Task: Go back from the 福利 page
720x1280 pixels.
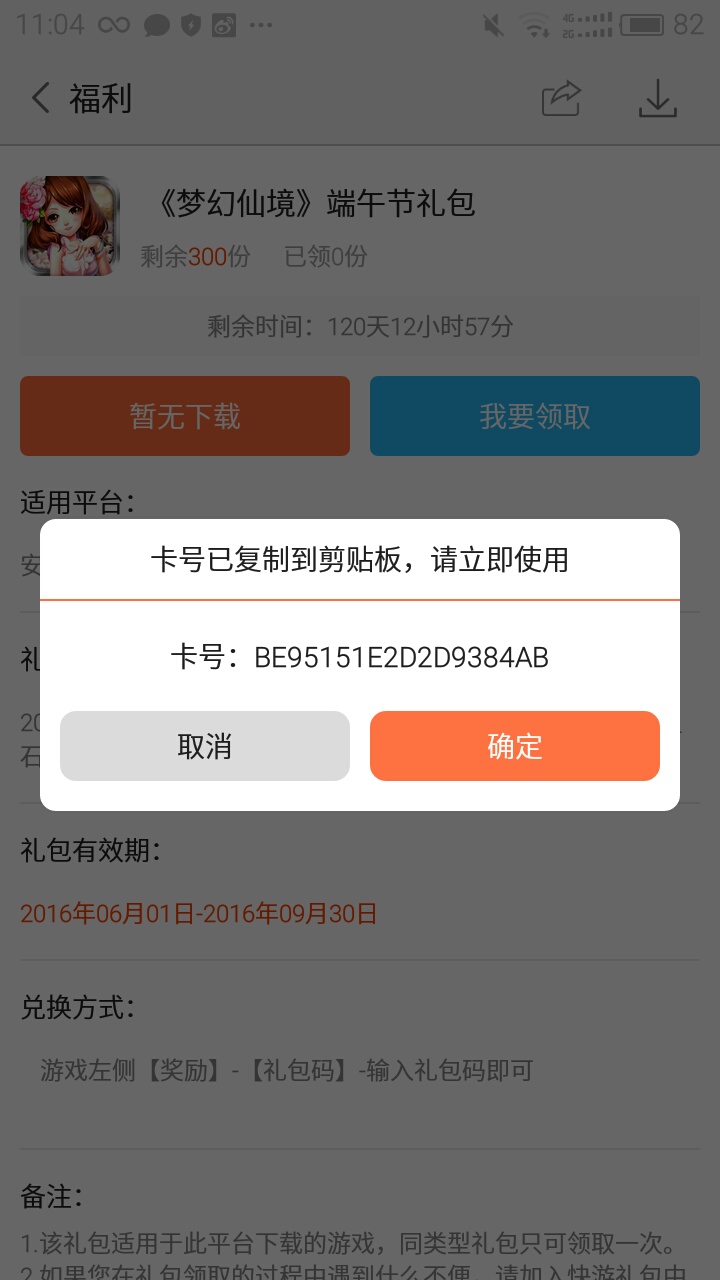Action: pyautogui.click(x=41, y=98)
